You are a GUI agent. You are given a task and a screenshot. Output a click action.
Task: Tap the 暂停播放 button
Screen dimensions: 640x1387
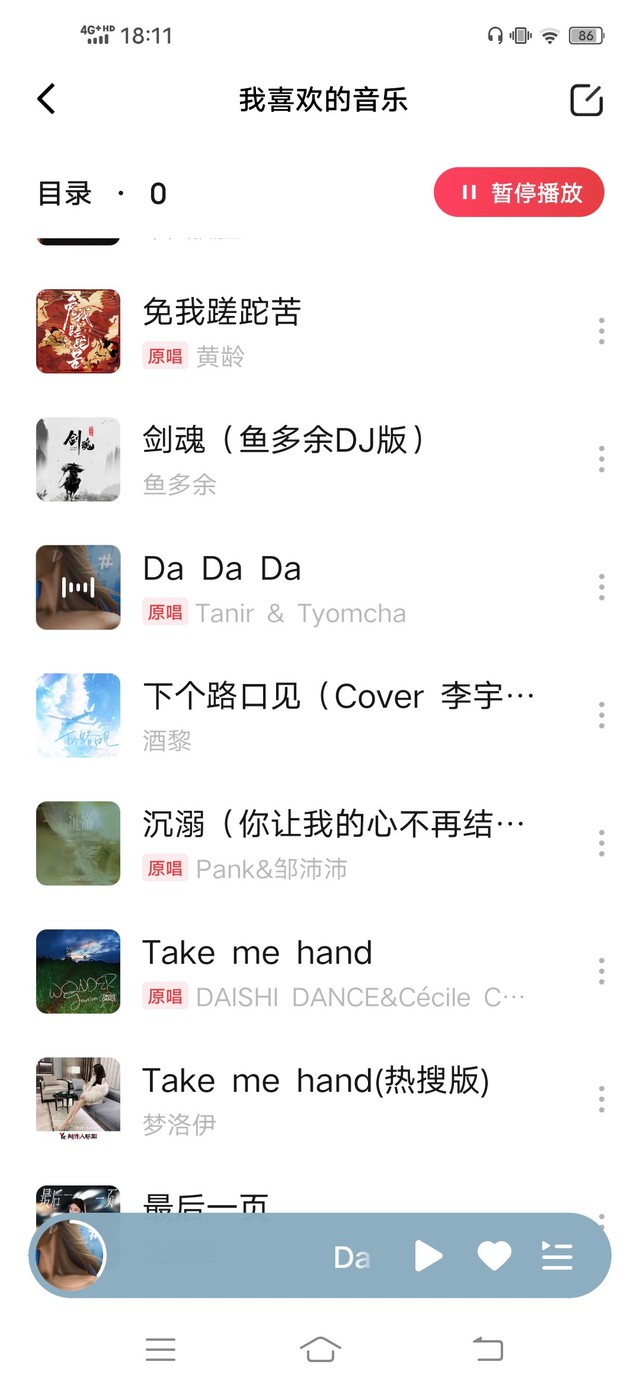click(519, 193)
